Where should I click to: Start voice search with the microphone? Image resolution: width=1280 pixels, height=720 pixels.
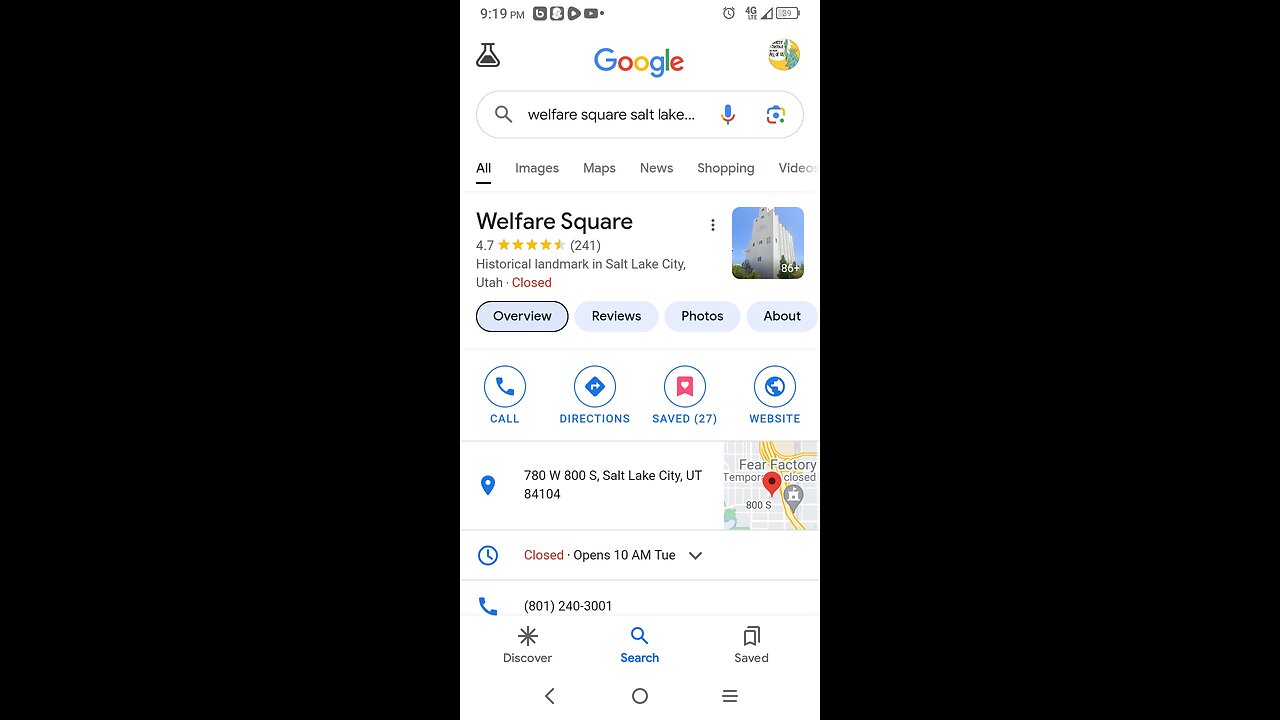[728, 115]
